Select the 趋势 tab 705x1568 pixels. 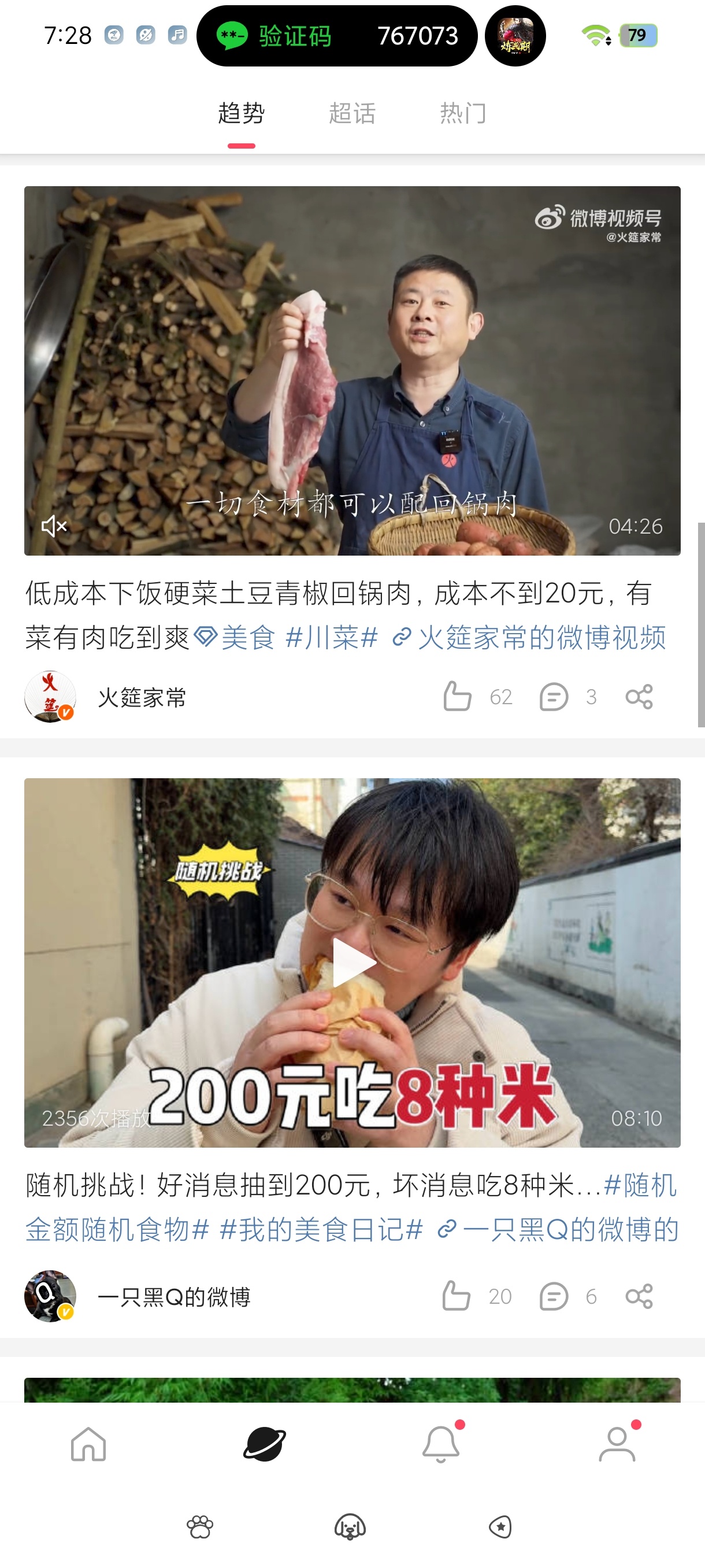[x=241, y=113]
